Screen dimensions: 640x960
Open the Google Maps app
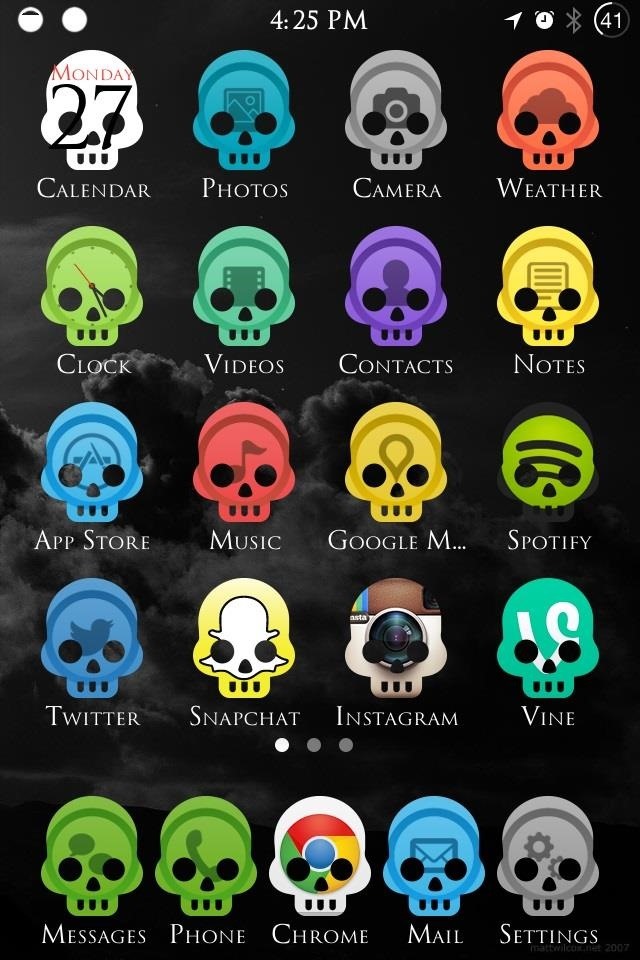pos(396,464)
